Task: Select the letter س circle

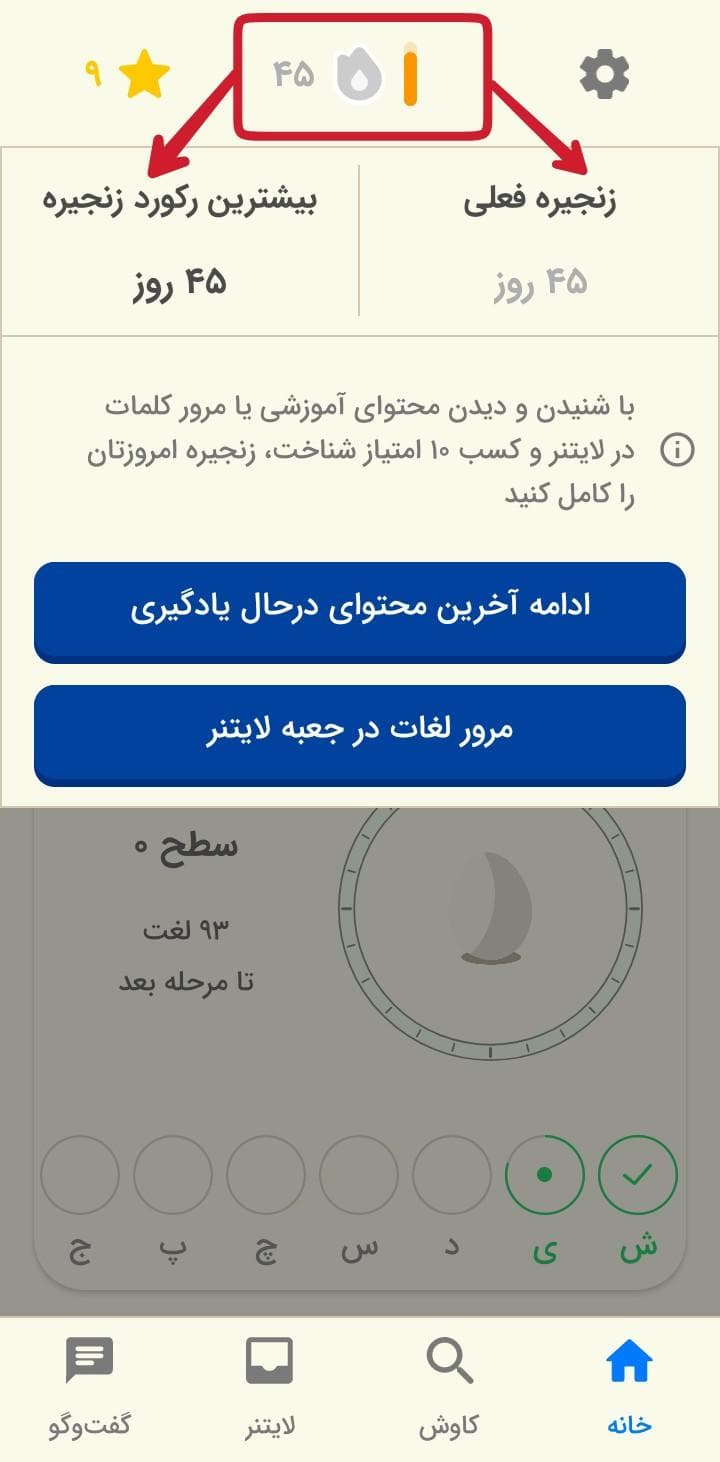Action: pyautogui.click(x=359, y=1176)
